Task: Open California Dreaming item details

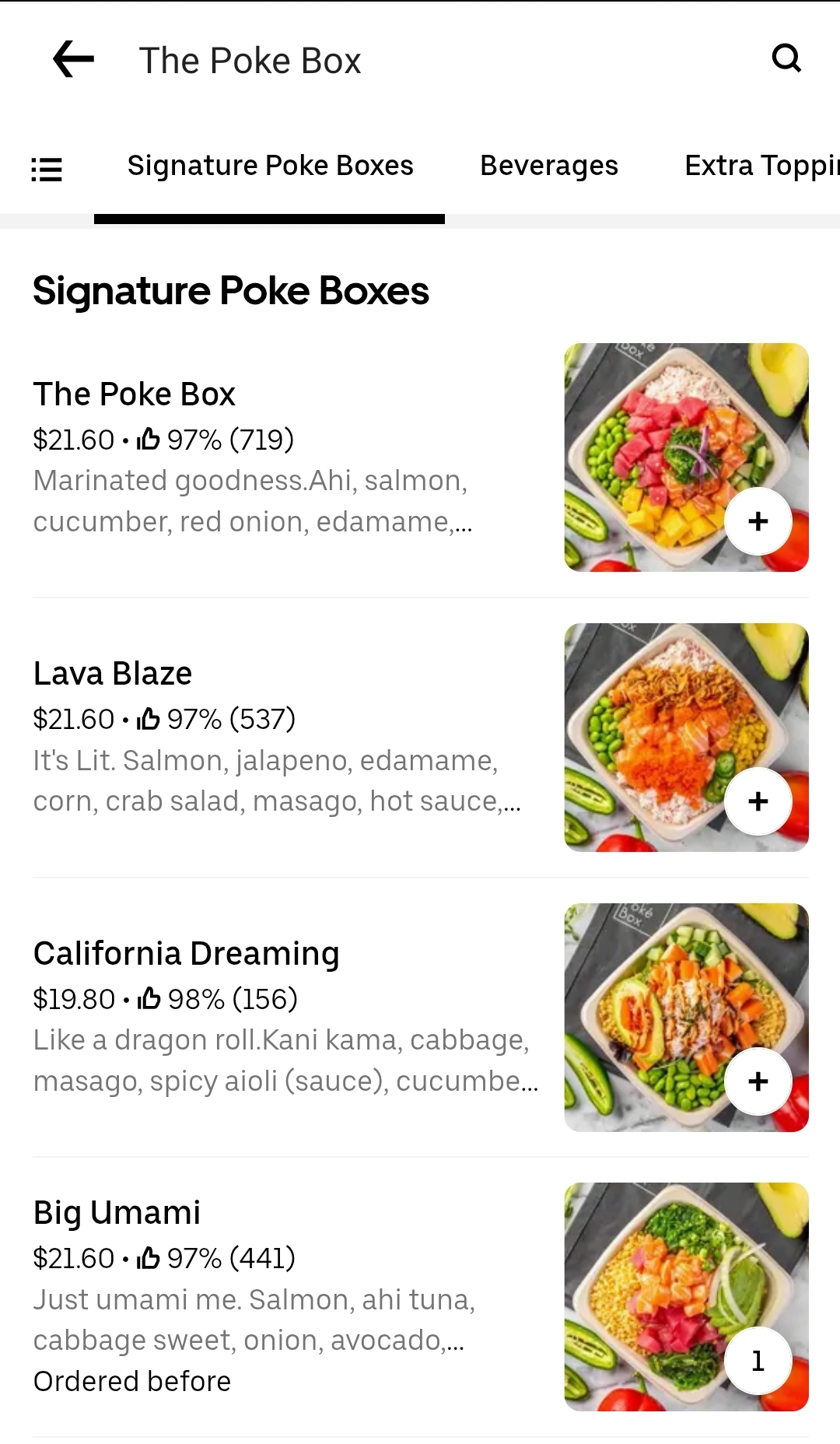Action: pyautogui.click(x=187, y=954)
